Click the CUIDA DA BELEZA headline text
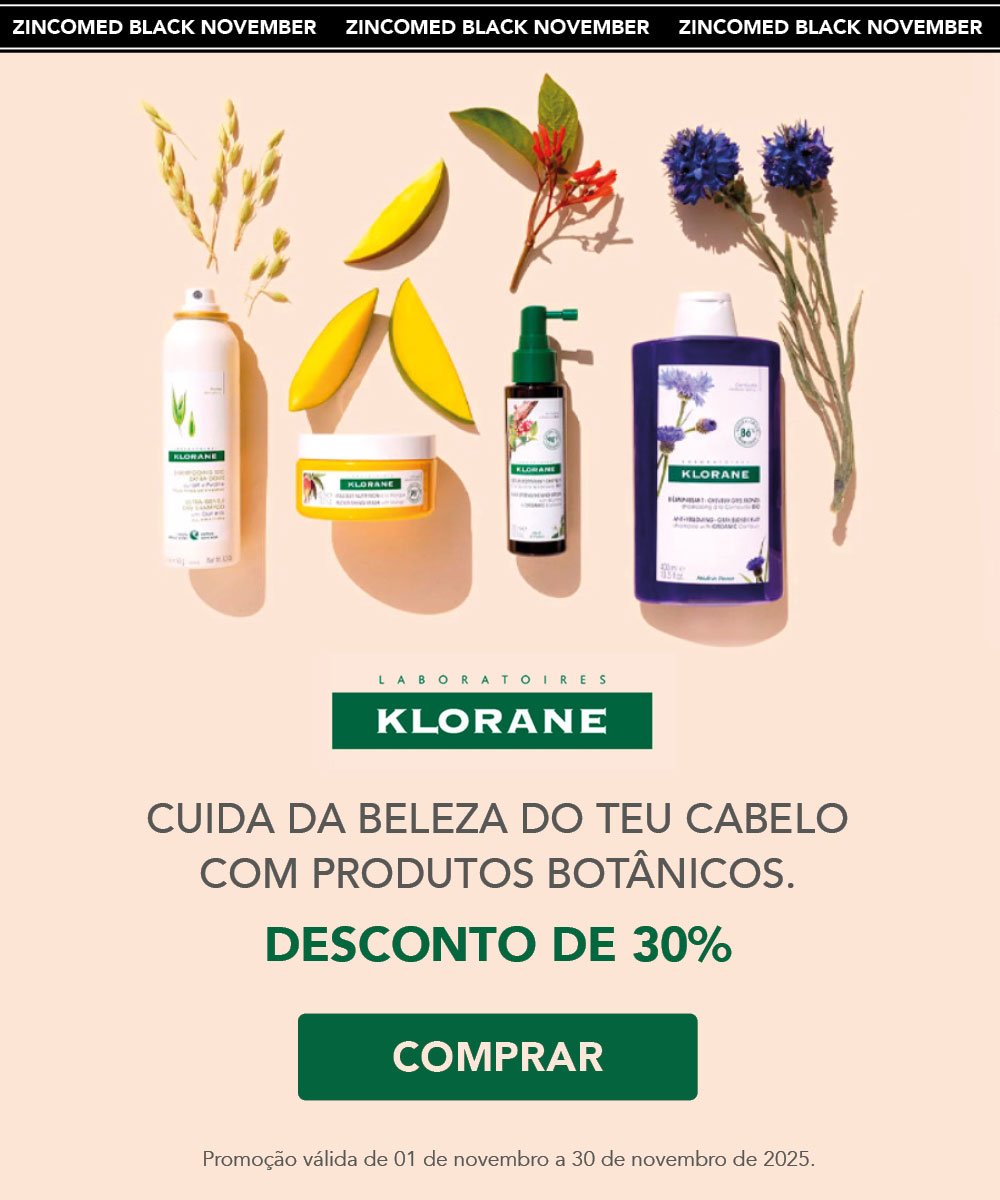1000x1200 pixels. click(x=498, y=820)
